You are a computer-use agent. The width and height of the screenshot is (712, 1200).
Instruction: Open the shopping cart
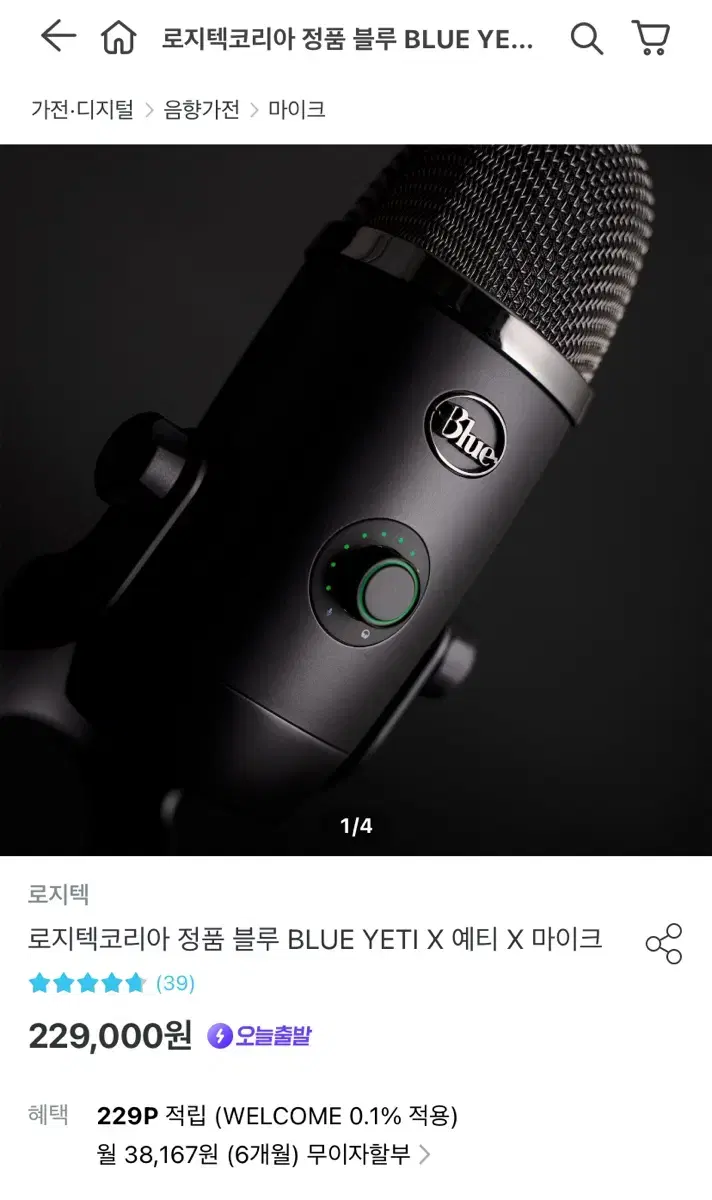click(650, 38)
